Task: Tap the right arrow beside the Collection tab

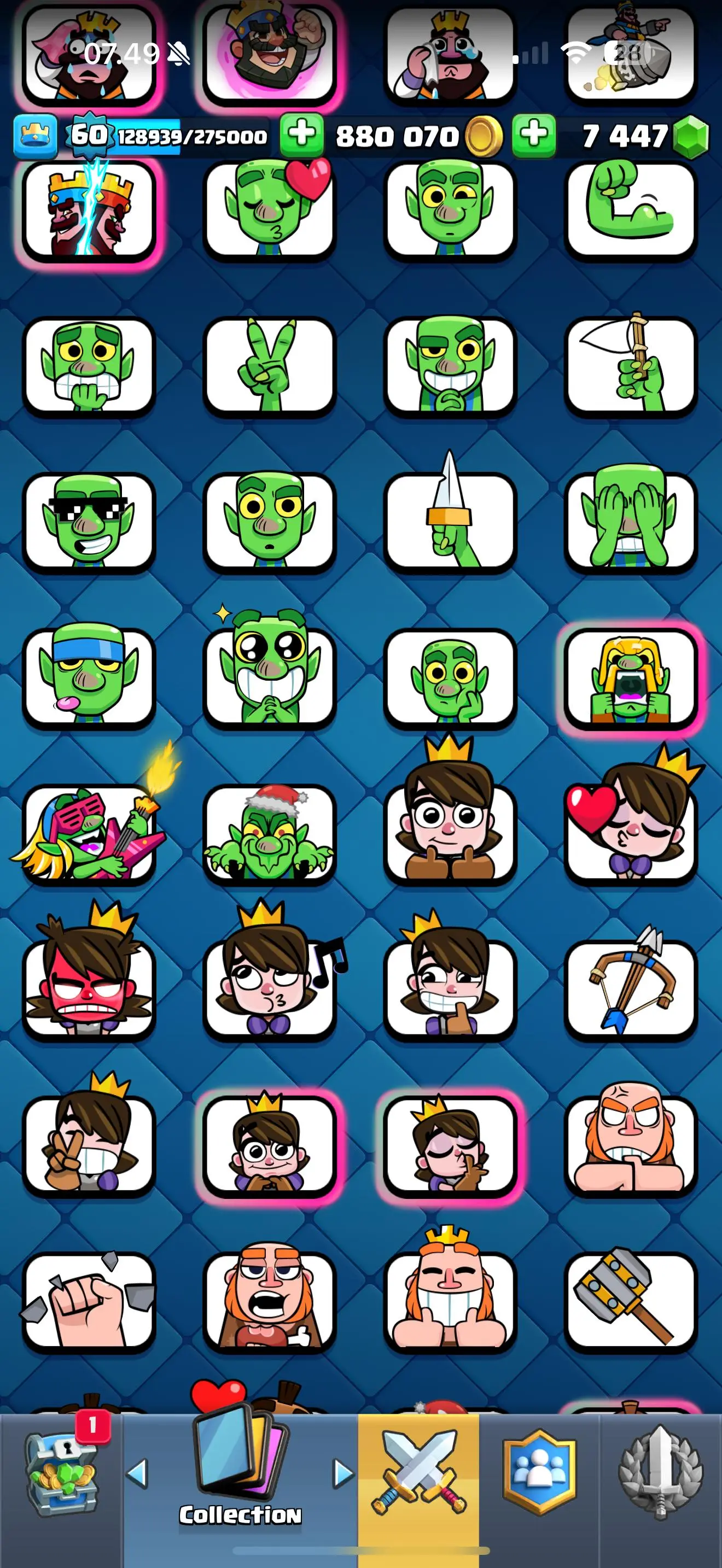Action: click(x=343, y=1473)
